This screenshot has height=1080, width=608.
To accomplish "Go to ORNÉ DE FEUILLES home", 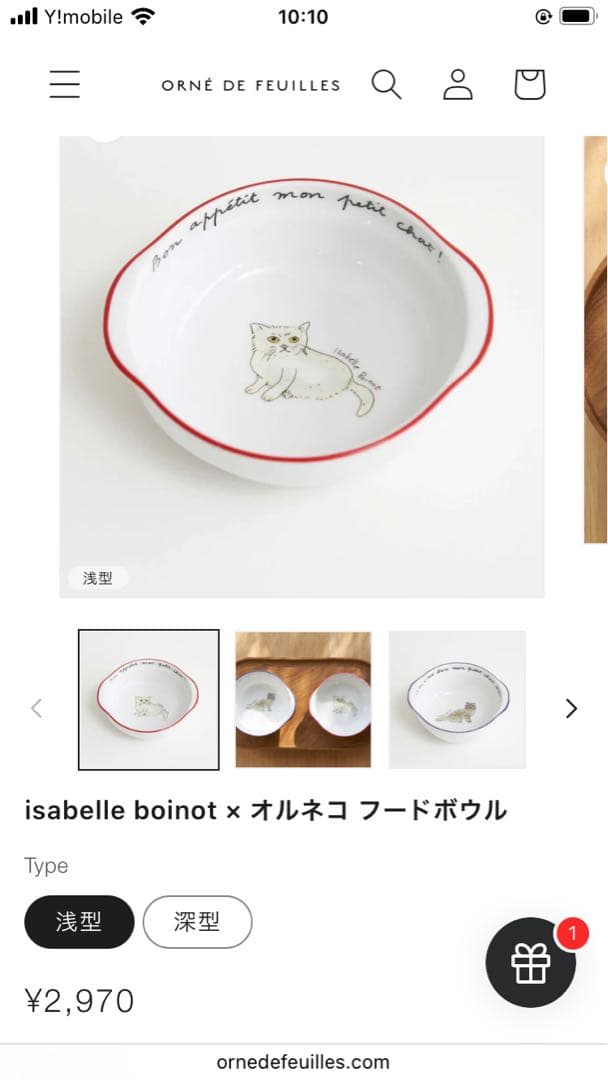I will coord(251,86).
